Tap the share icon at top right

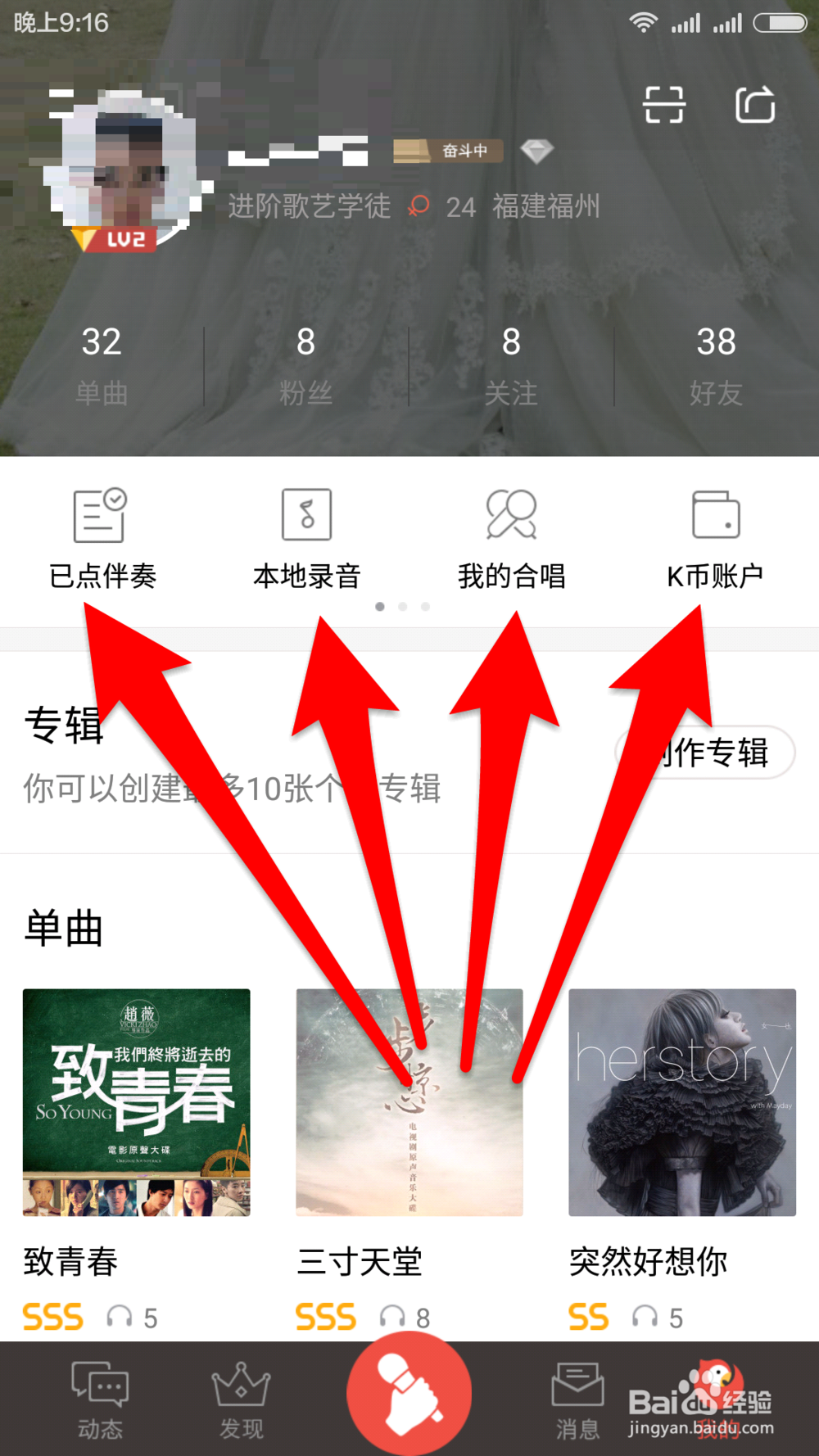coord(755,105)
